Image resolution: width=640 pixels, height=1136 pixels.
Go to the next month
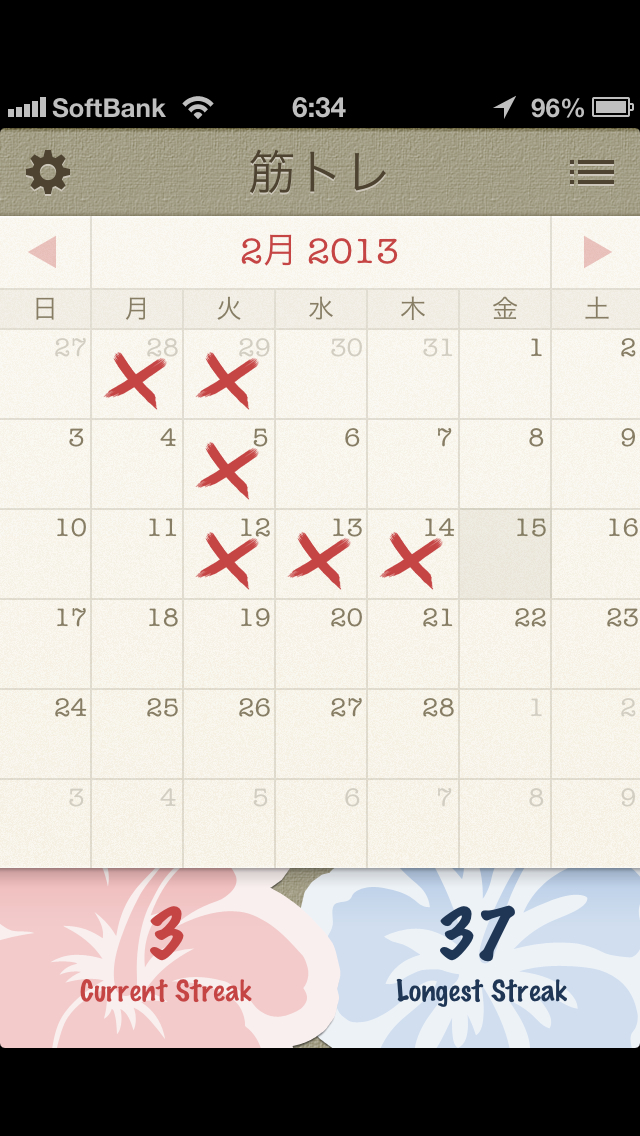[x=596, y=252]
